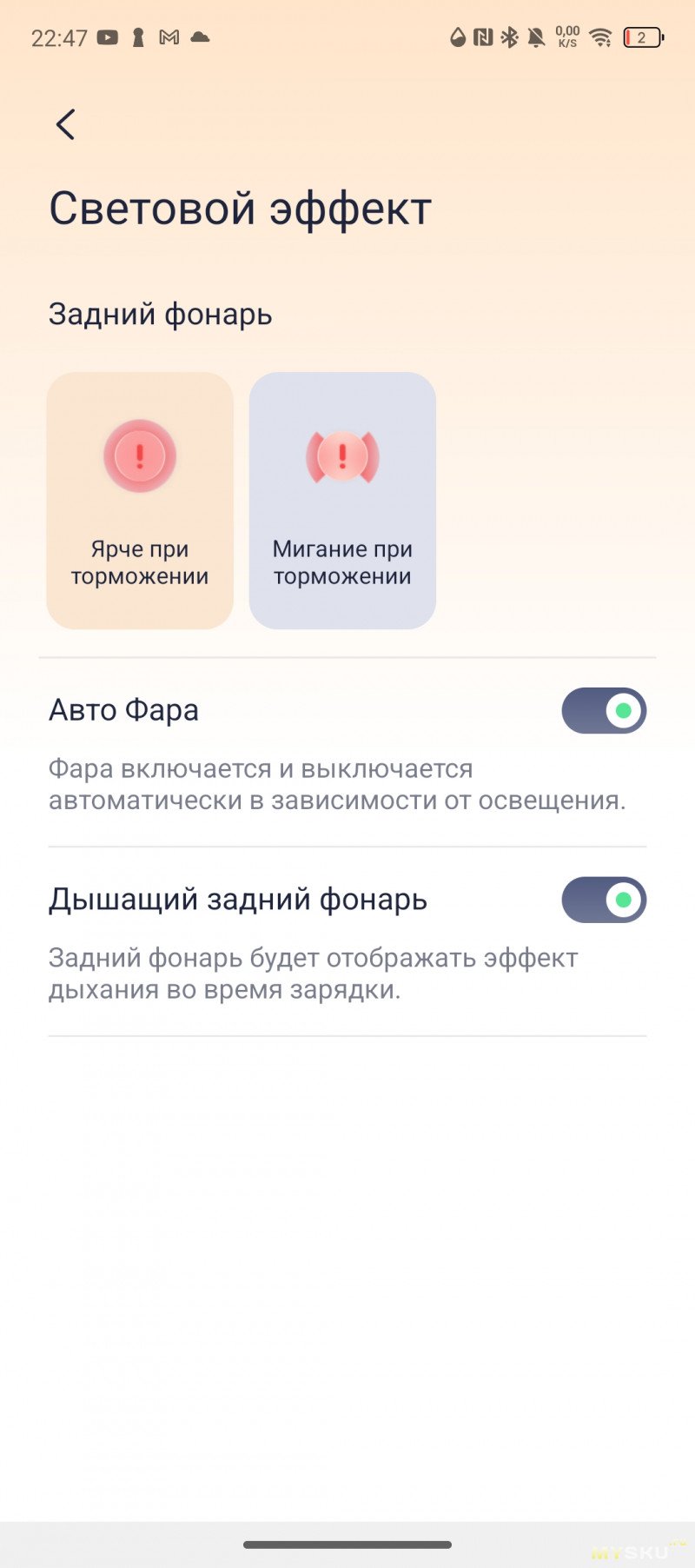695x1568 pixels.
Task: Select the Ярче при торможении card
Action: [140, 500]
